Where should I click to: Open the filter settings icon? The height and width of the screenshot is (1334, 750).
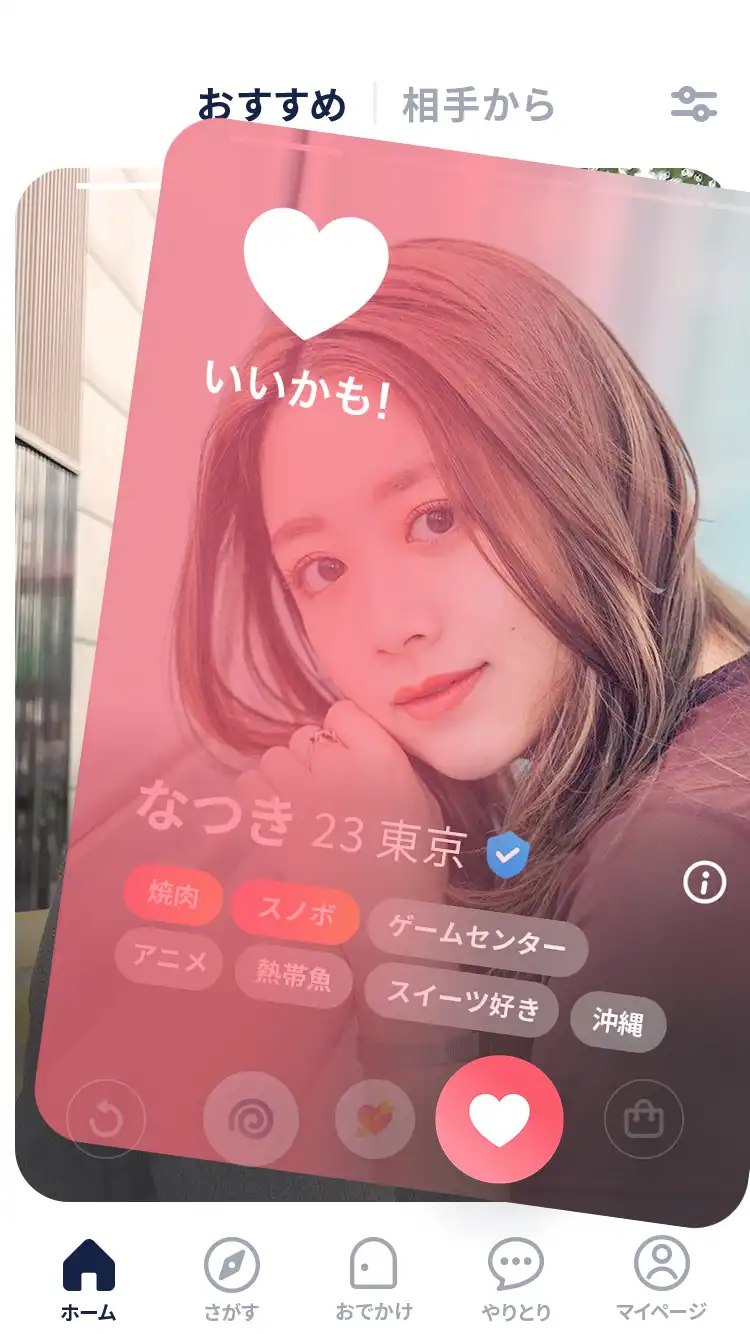click(x=693, y=104)
